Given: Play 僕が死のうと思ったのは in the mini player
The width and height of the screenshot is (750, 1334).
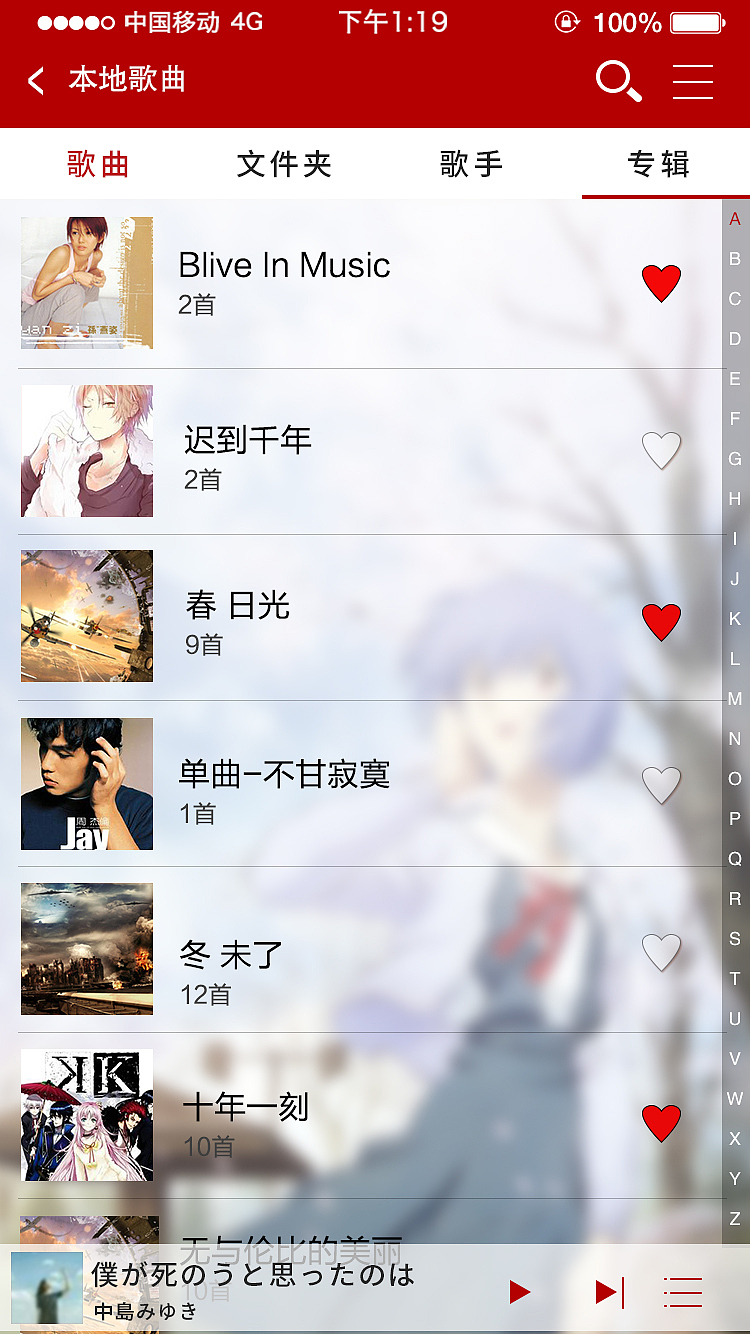Looking at the screenshot, I should tap(519, 1292).
